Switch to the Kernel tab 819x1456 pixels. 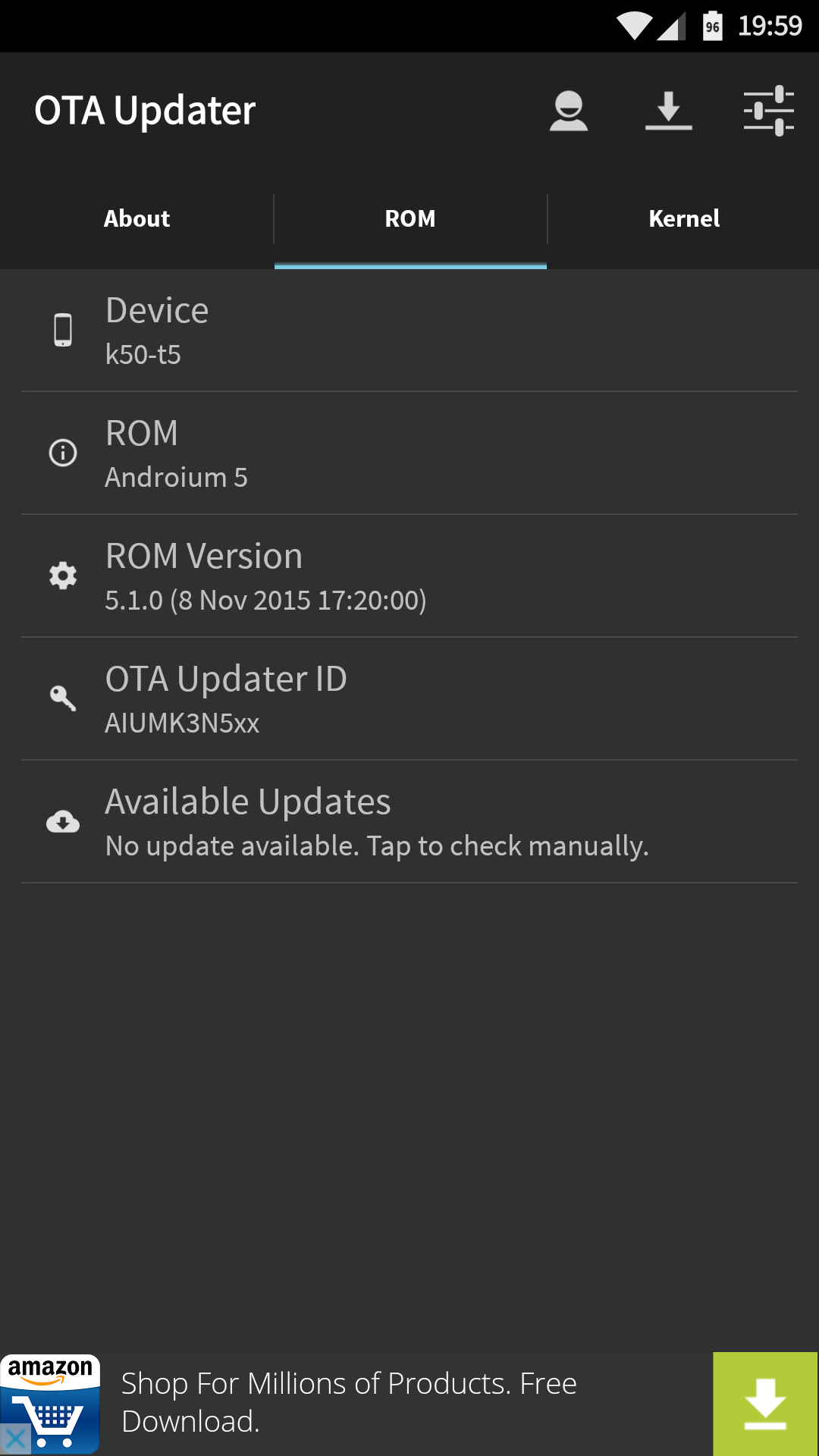[683, 219]
